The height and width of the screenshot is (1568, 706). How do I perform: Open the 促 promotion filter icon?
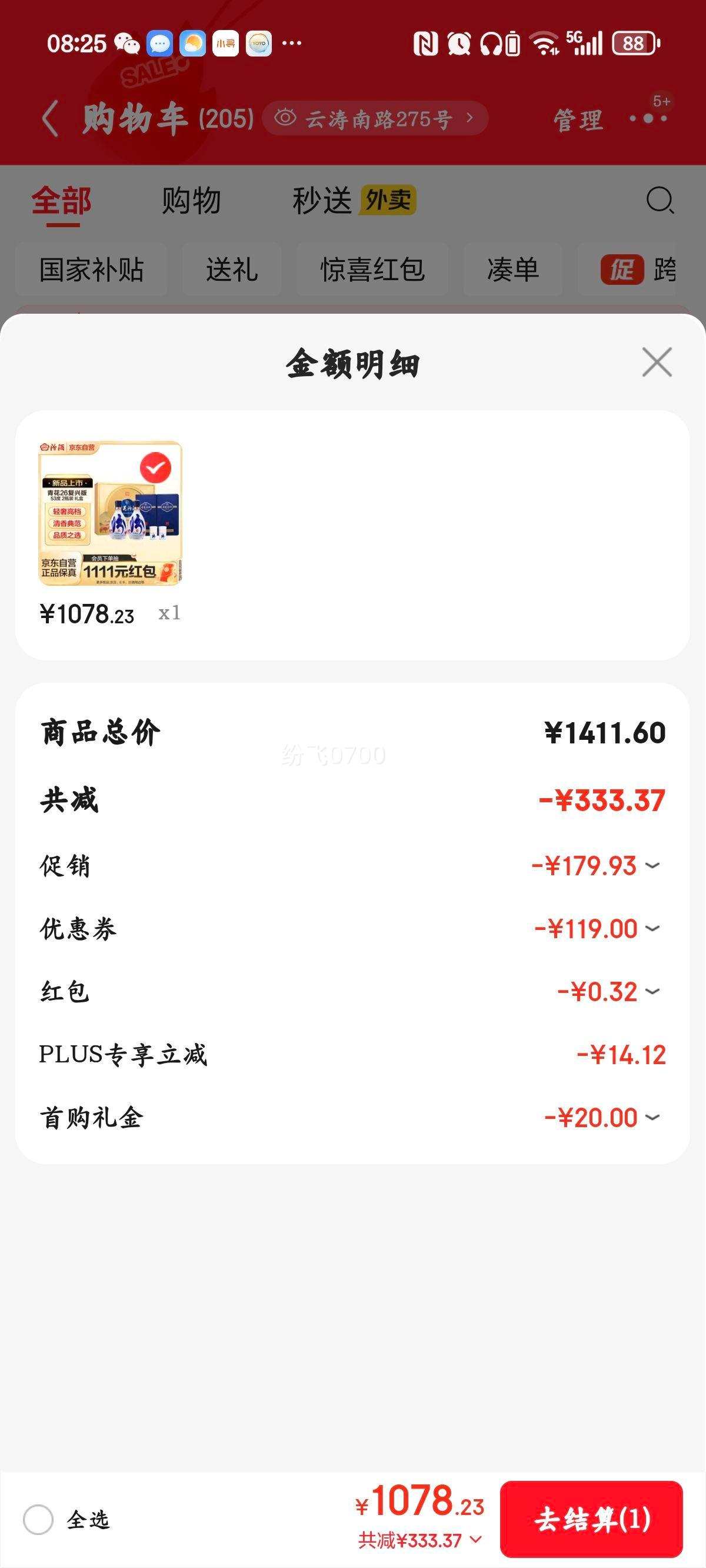coord(621,268)
